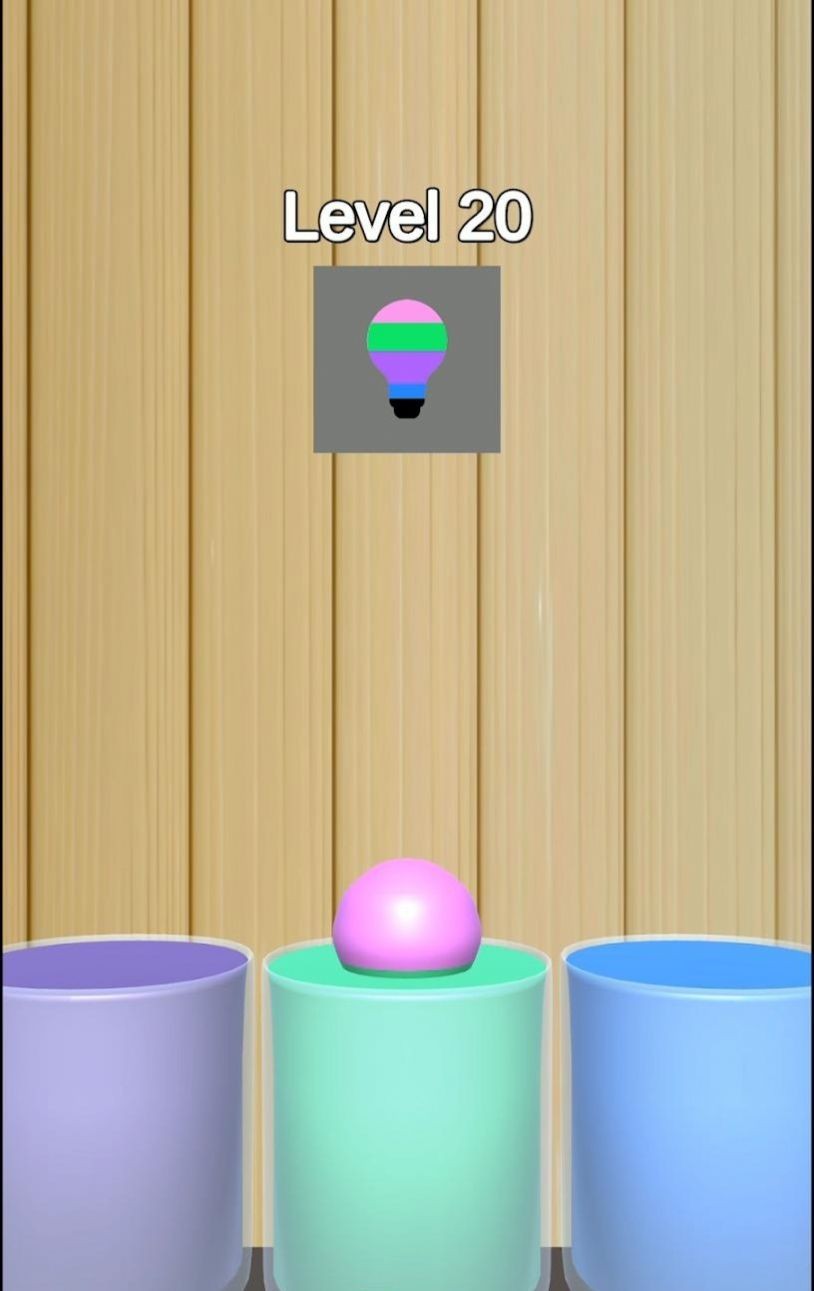
Task: Choose the blue paint cup
Action: click(690, 1110)
